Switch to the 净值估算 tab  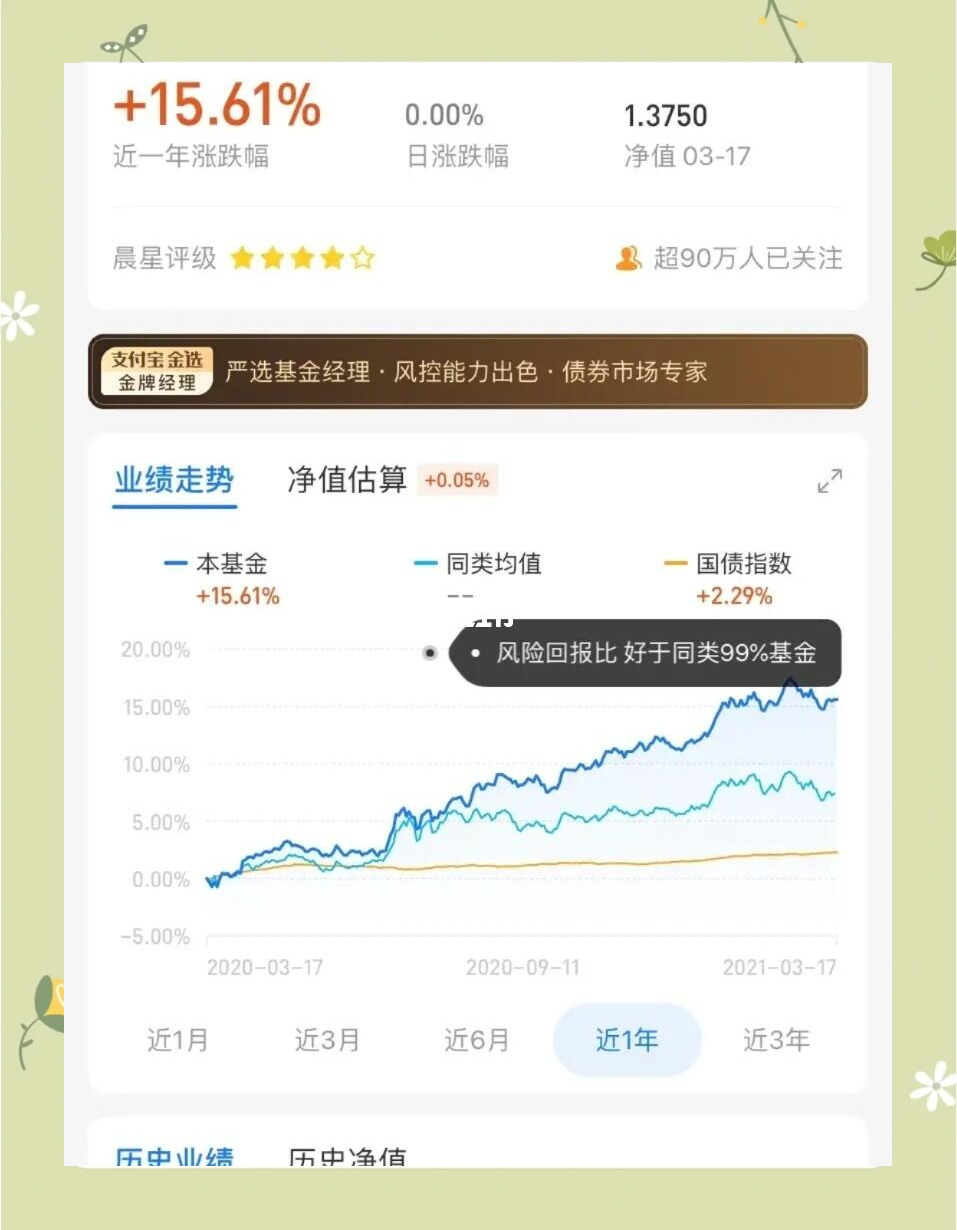[x=345, y=481]
